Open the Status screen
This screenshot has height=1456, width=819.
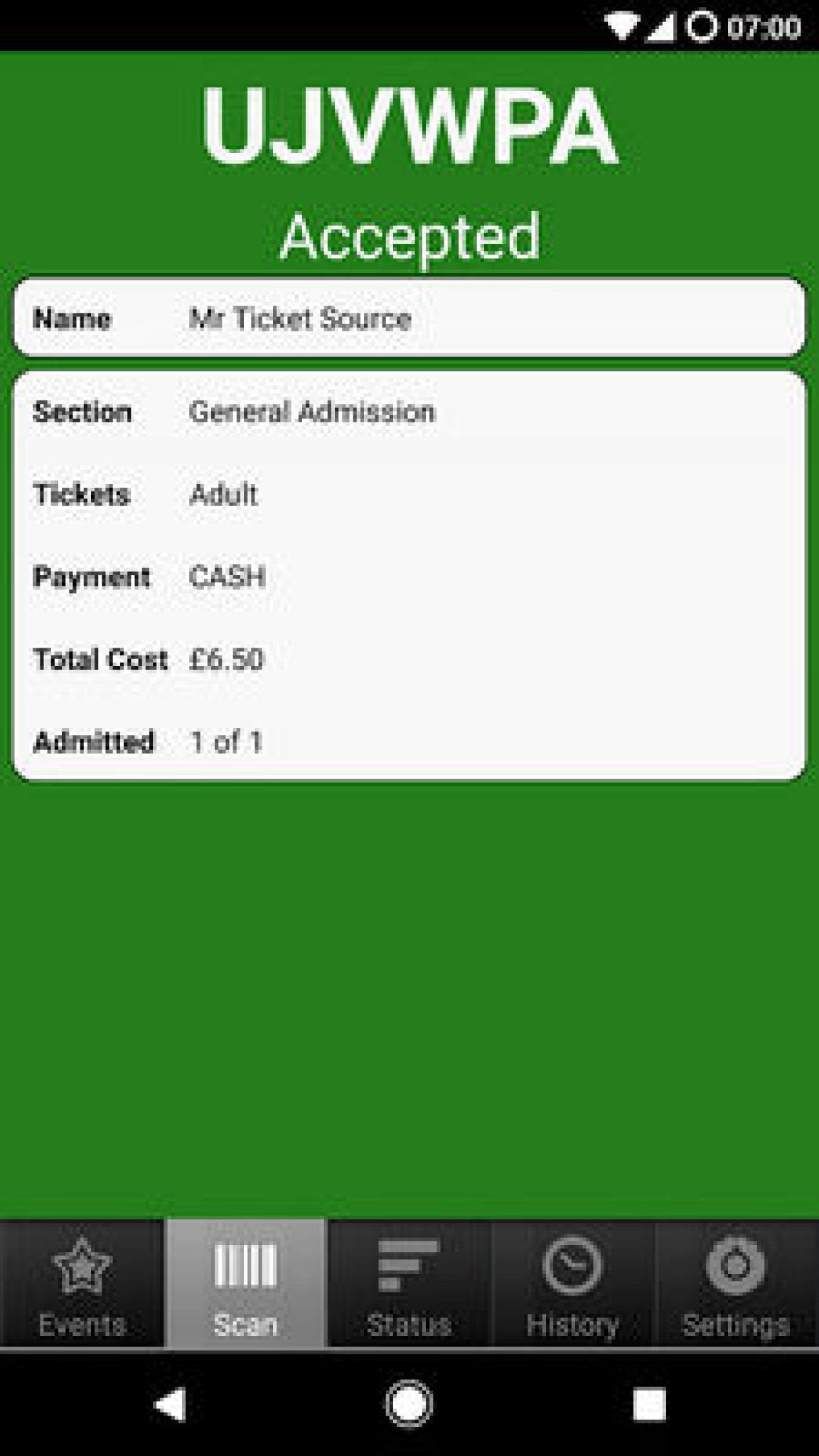click(409, 1294)
